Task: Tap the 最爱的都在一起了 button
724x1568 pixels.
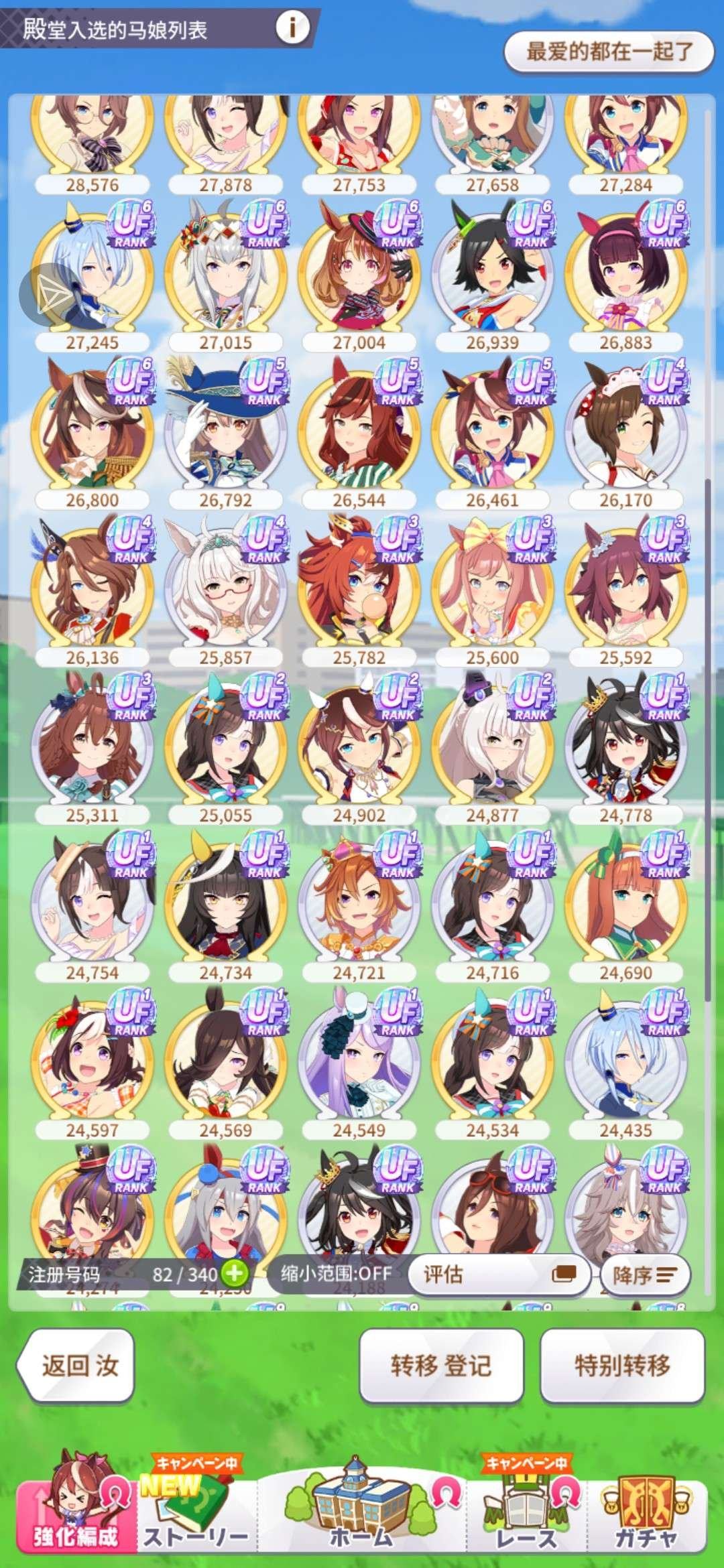Action: tap(609, 52)
